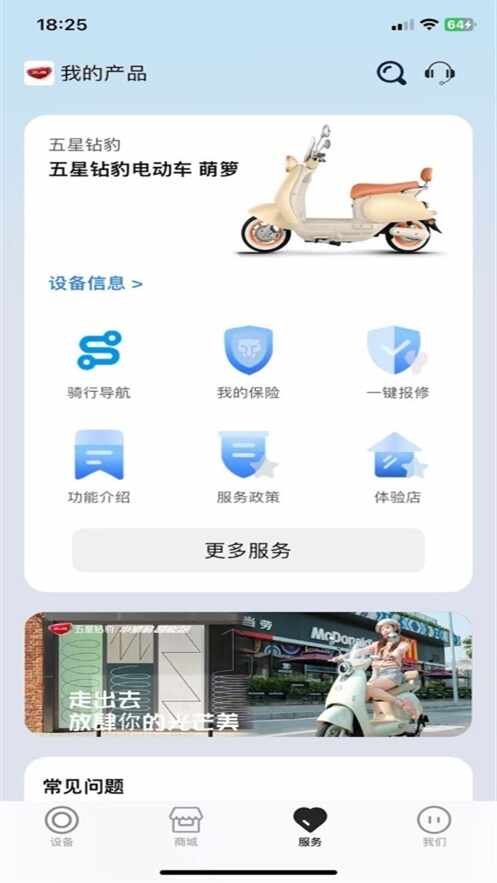Screen dimensions: 497x883
Task: Open the 走出去 promotional banner
Action: pyautogui.click(x=248, y=674)
